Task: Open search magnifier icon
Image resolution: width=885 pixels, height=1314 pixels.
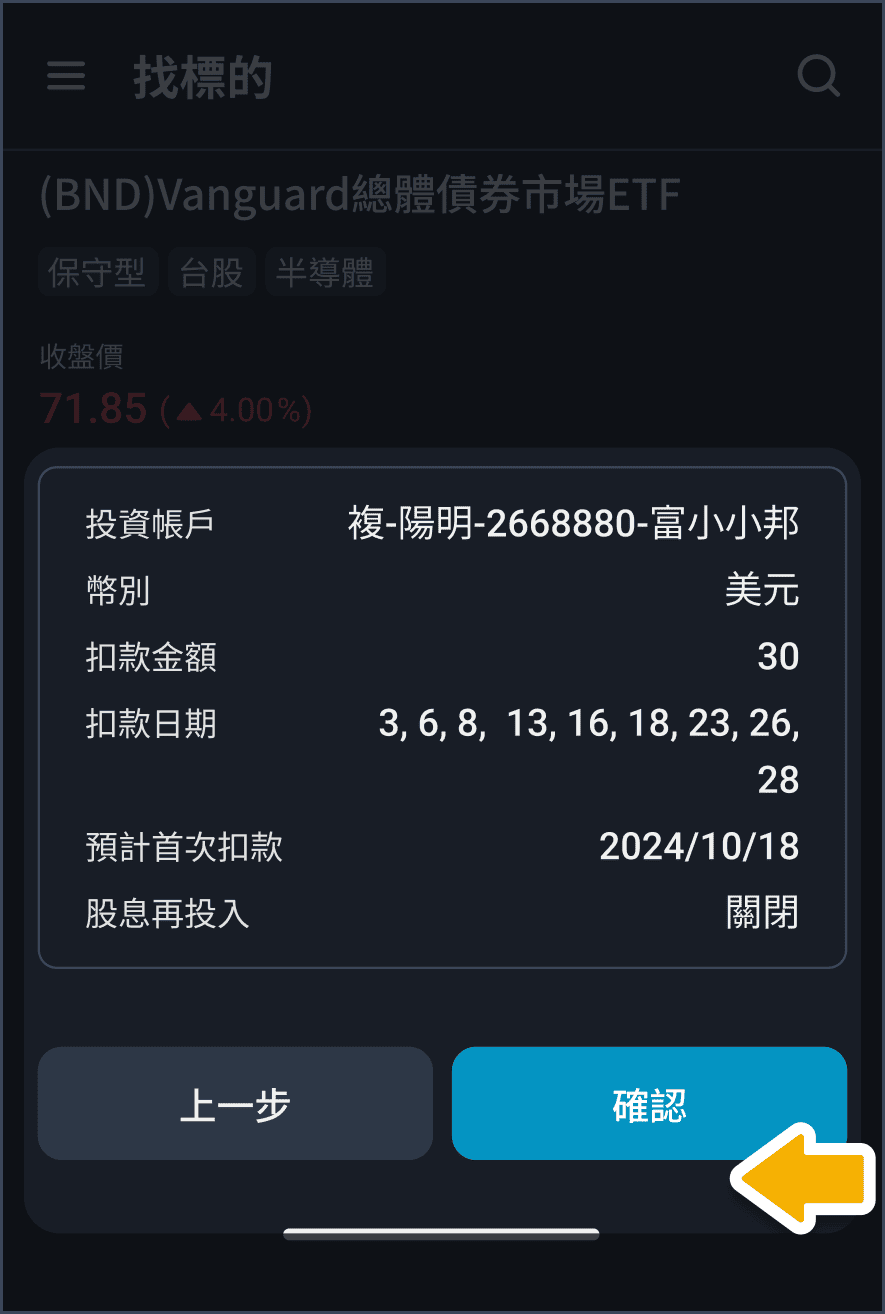Action: click(818, 76)
